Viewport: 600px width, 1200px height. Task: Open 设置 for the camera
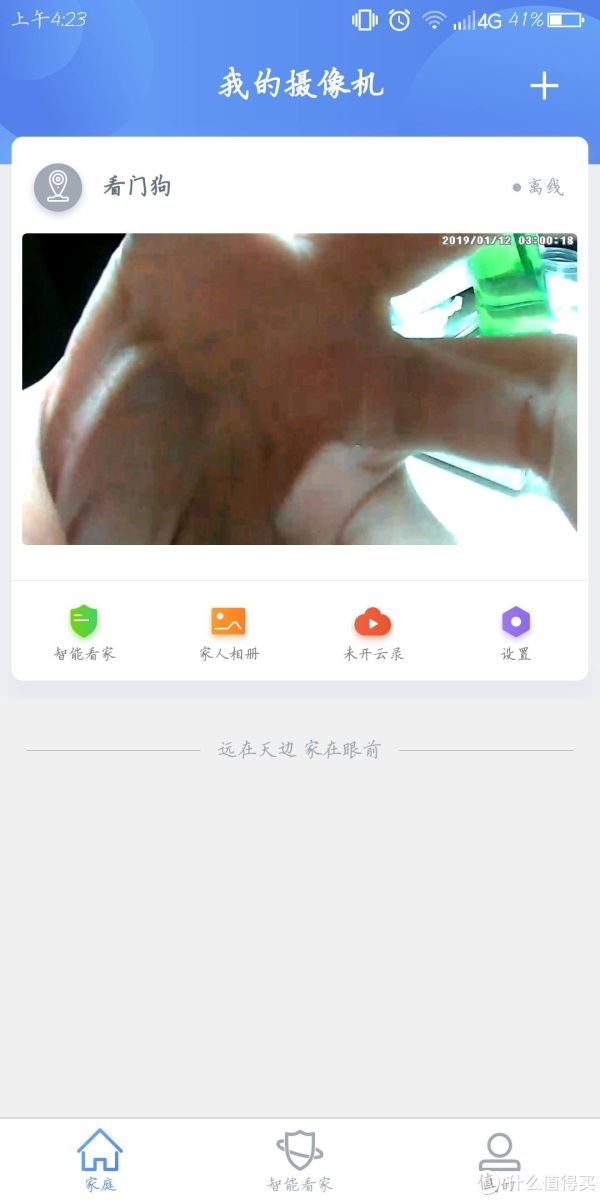click(515, 634)
